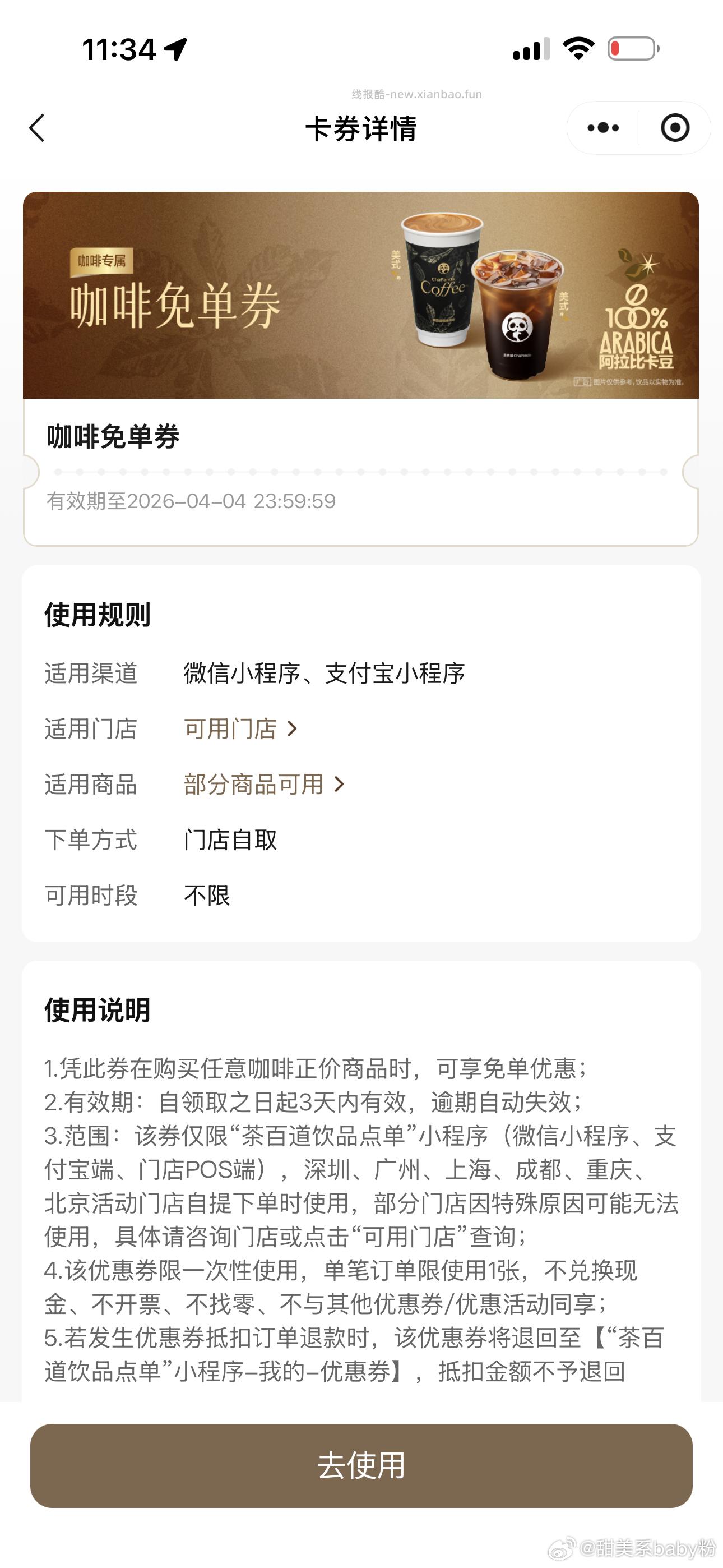Open 可用门店 to view available stores

tap(231, 729)
